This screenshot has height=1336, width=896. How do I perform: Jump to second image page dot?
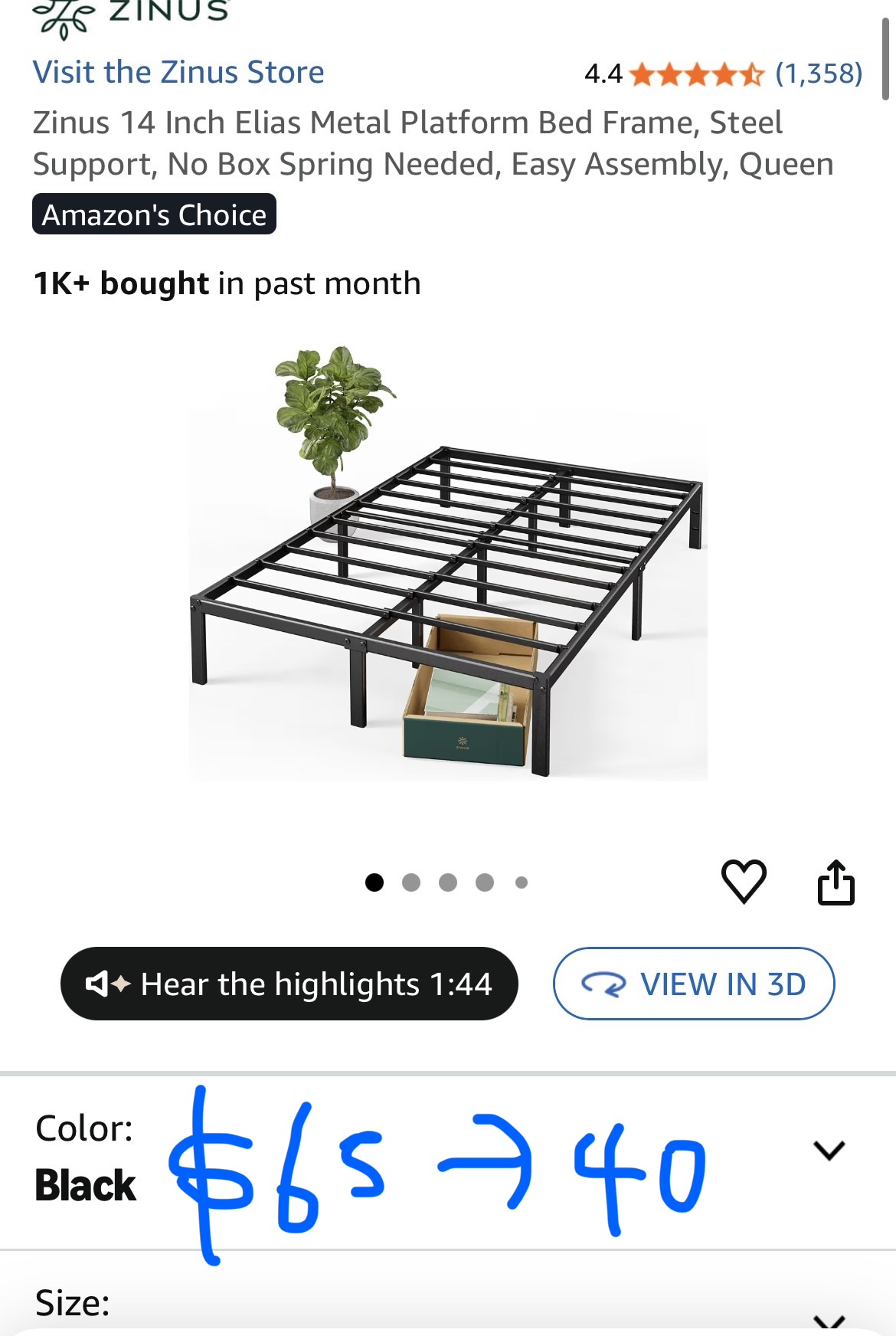411,882
